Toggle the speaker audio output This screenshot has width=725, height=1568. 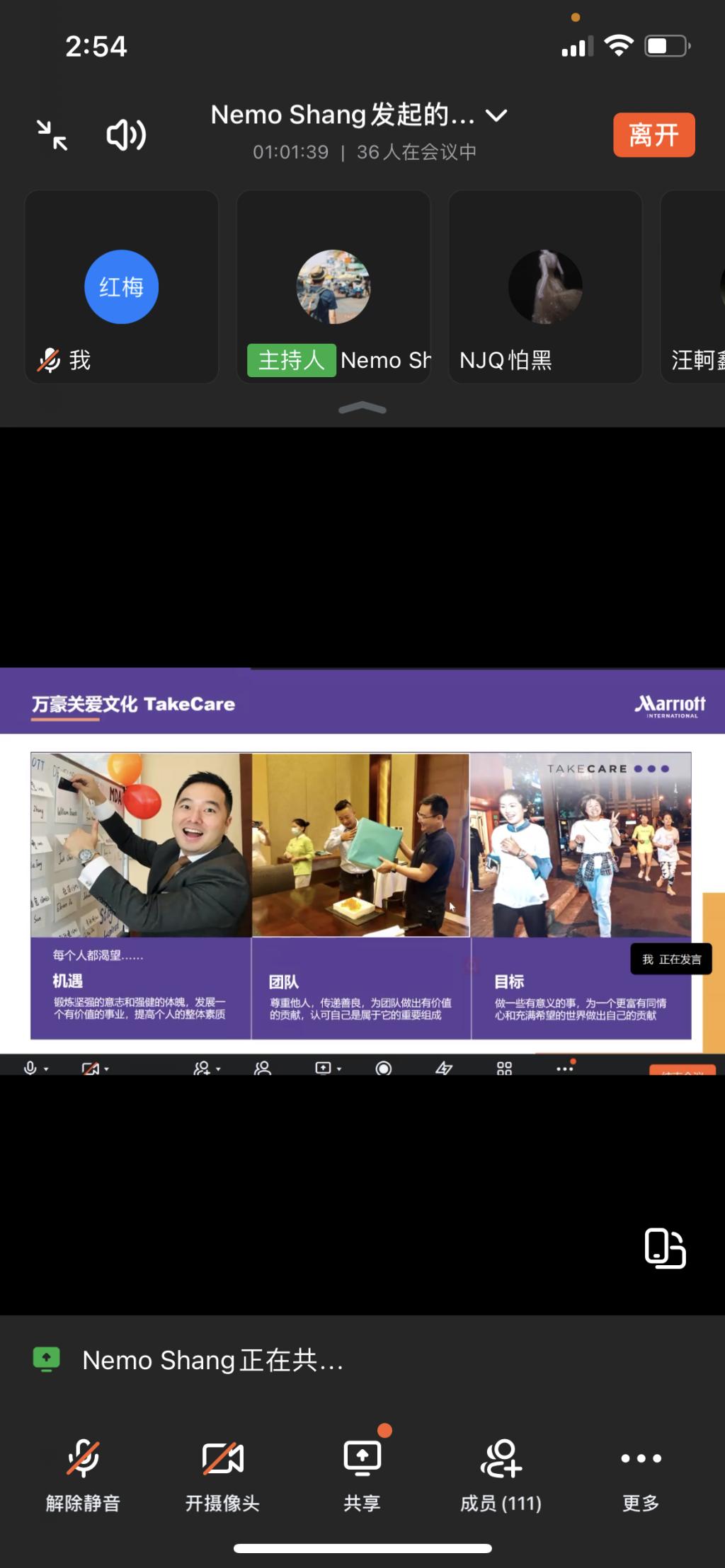point(126,134)
